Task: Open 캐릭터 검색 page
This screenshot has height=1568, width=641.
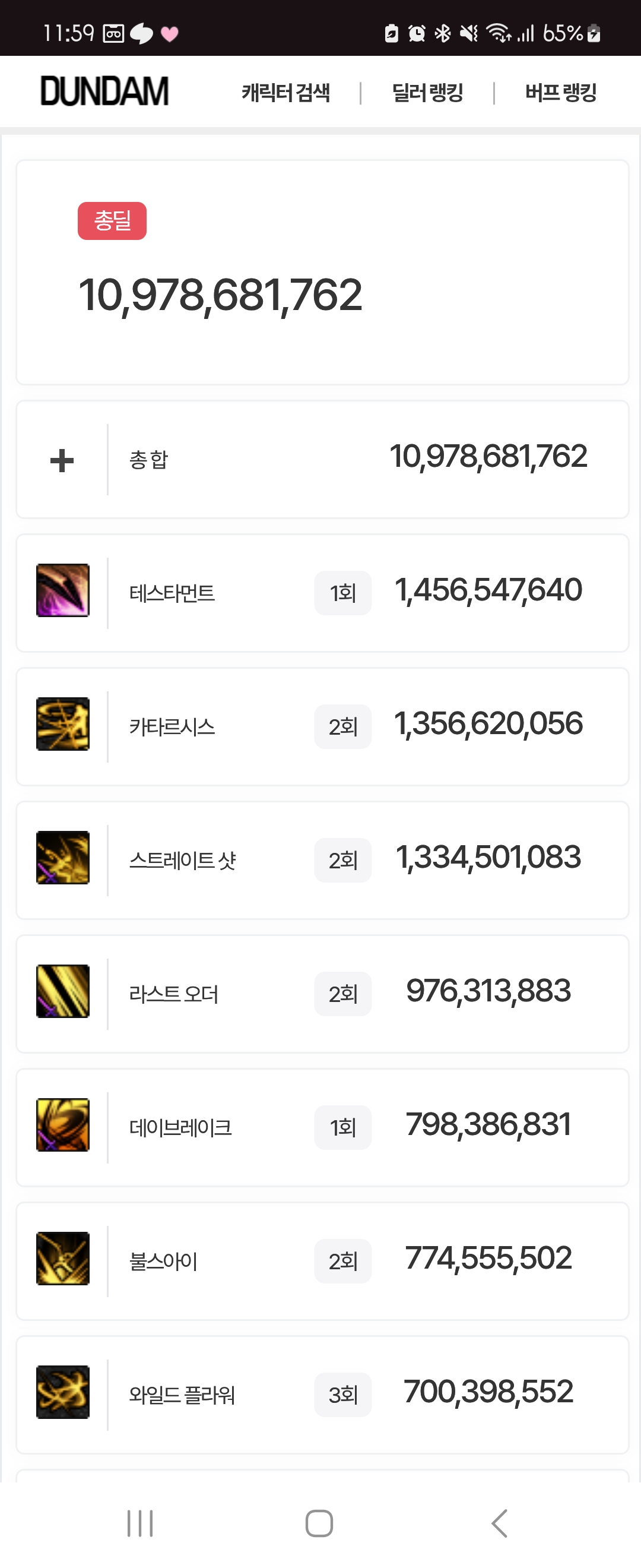Action: (x=286, y=93)
